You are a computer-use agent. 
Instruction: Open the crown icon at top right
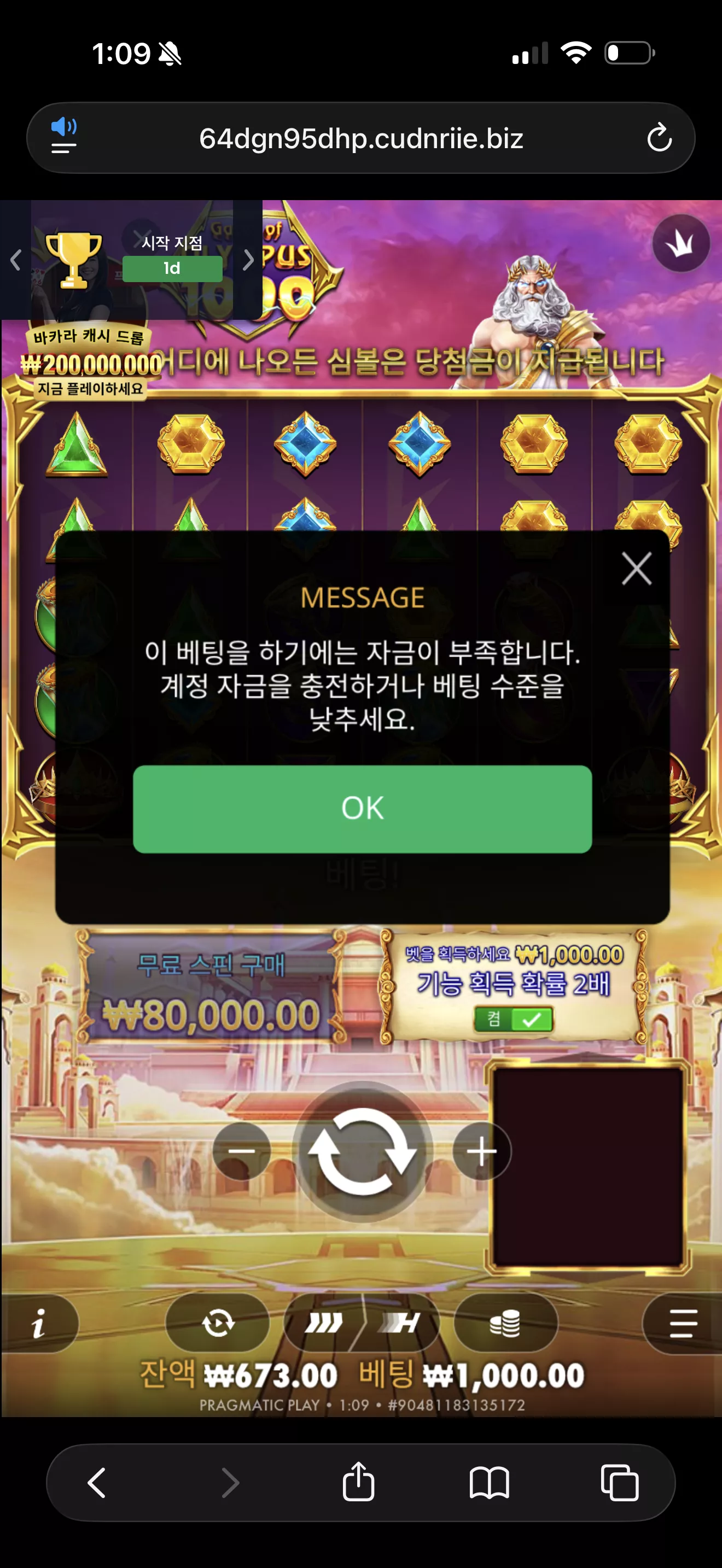(x=680, y=243)
